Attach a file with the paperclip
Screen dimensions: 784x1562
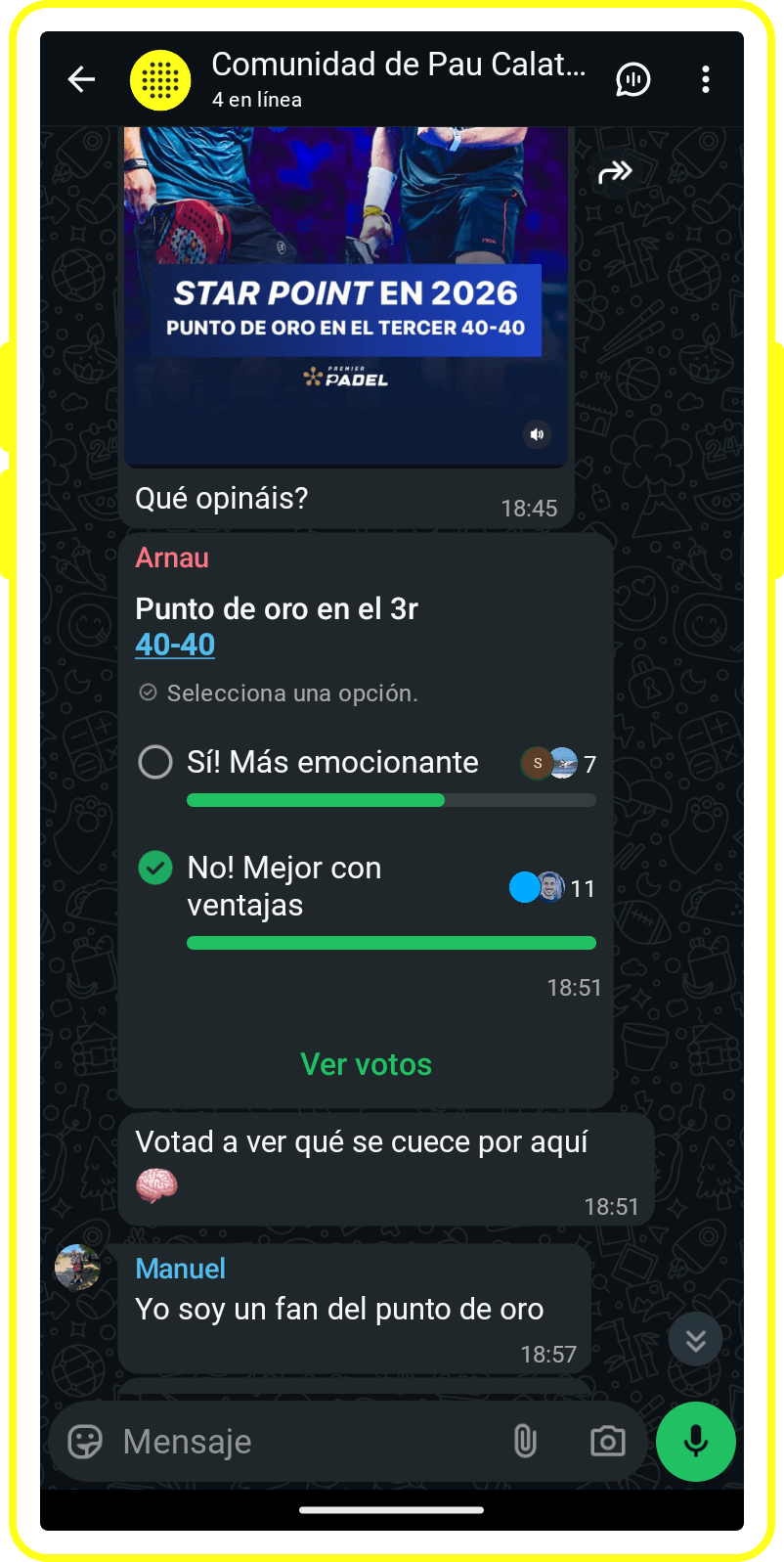pyautogui.click(x=525, y=1442)
